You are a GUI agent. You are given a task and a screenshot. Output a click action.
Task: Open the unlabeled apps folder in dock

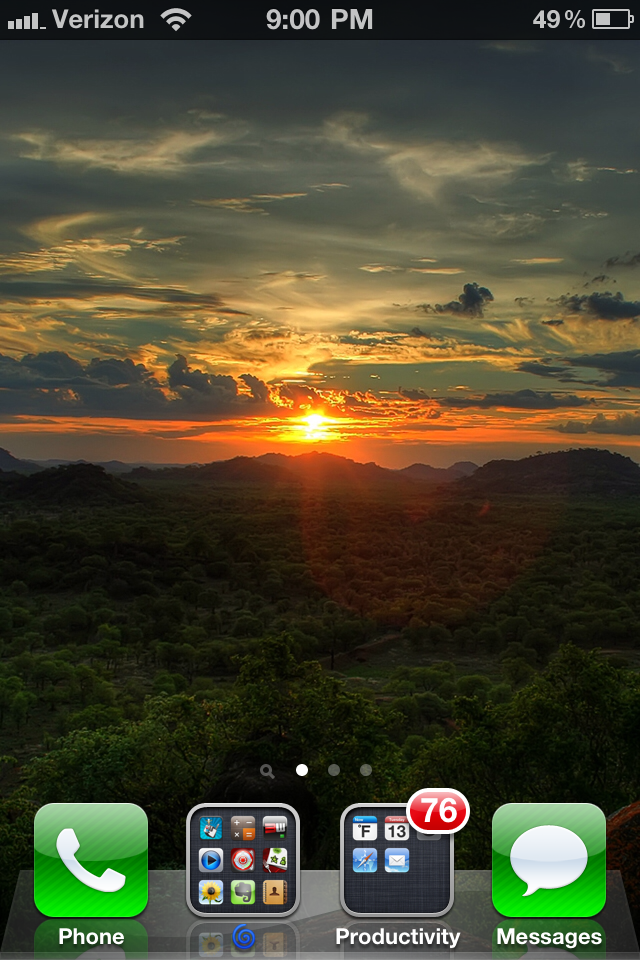click(243, 860)
